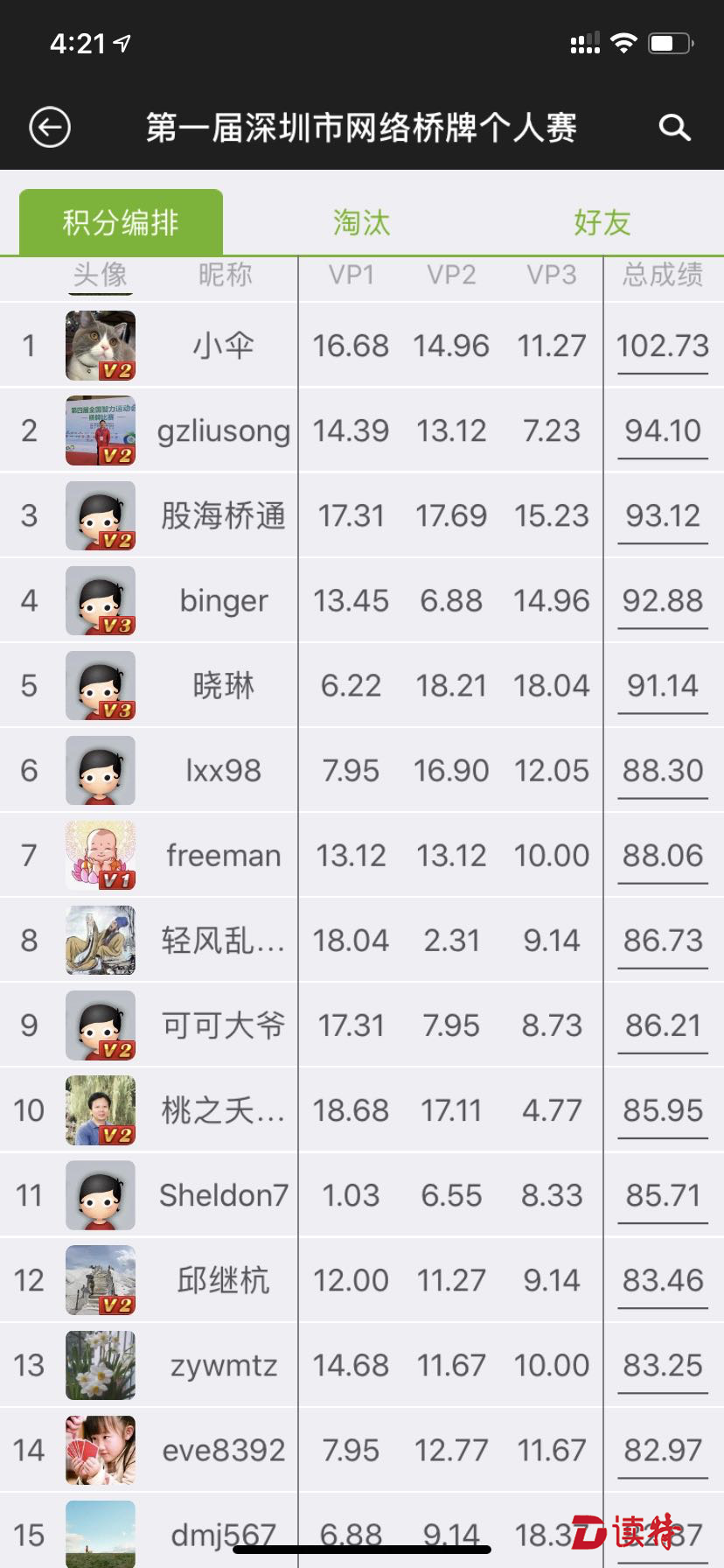Open eve8392's total score 82.97
Image resolution: width=724 pixels, height=1568 pixels.
tap(663, 1449)
